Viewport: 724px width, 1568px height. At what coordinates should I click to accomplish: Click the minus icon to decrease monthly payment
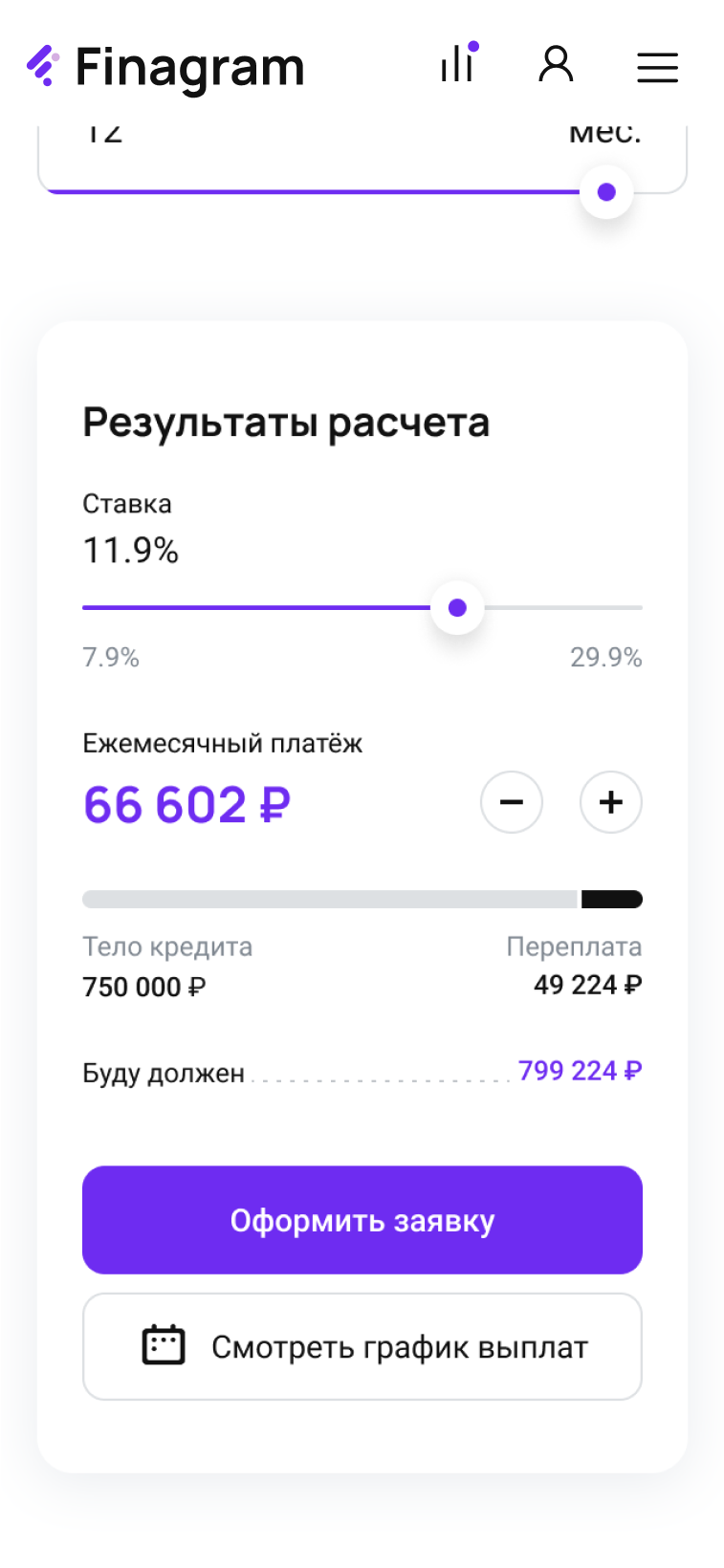512,802
